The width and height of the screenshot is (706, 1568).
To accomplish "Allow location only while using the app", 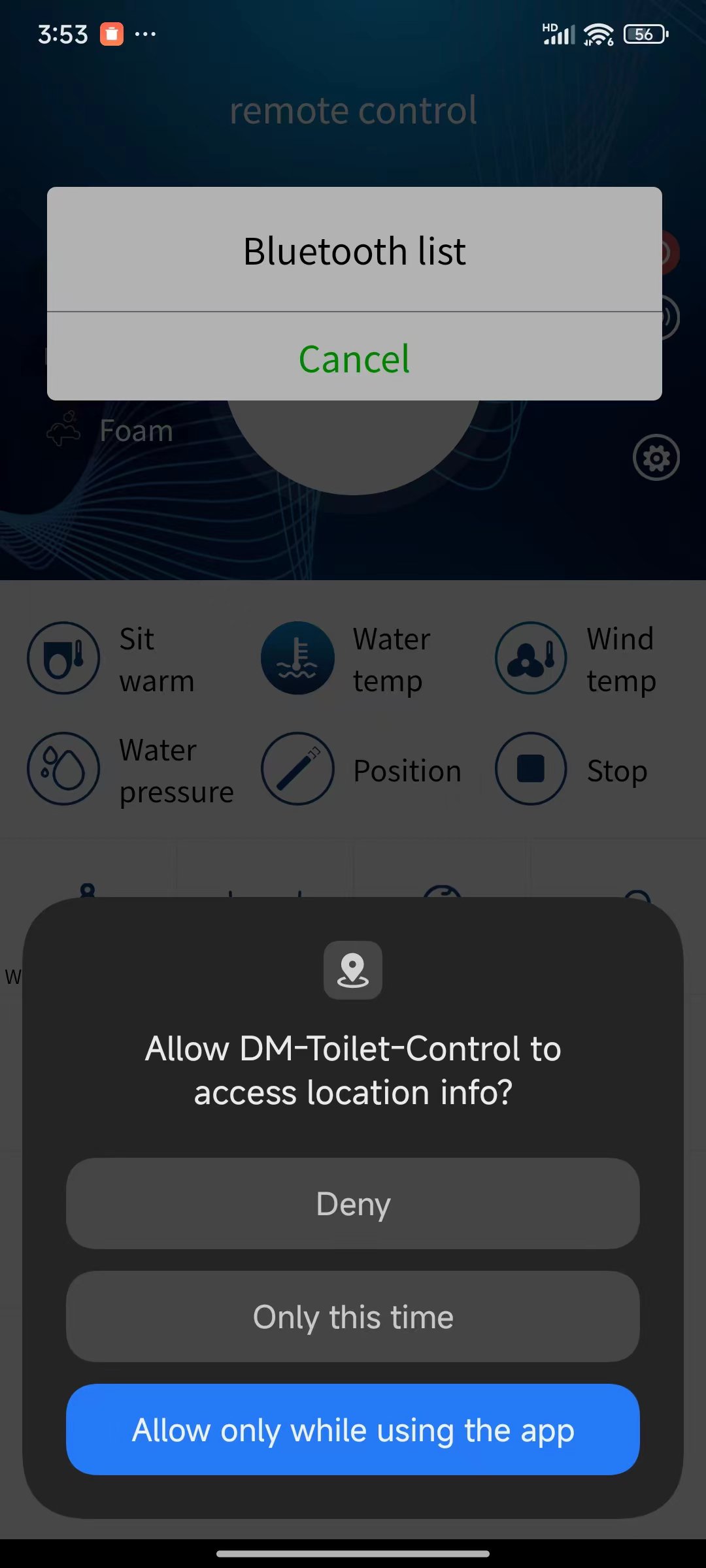I will (x=353, y=1429).
